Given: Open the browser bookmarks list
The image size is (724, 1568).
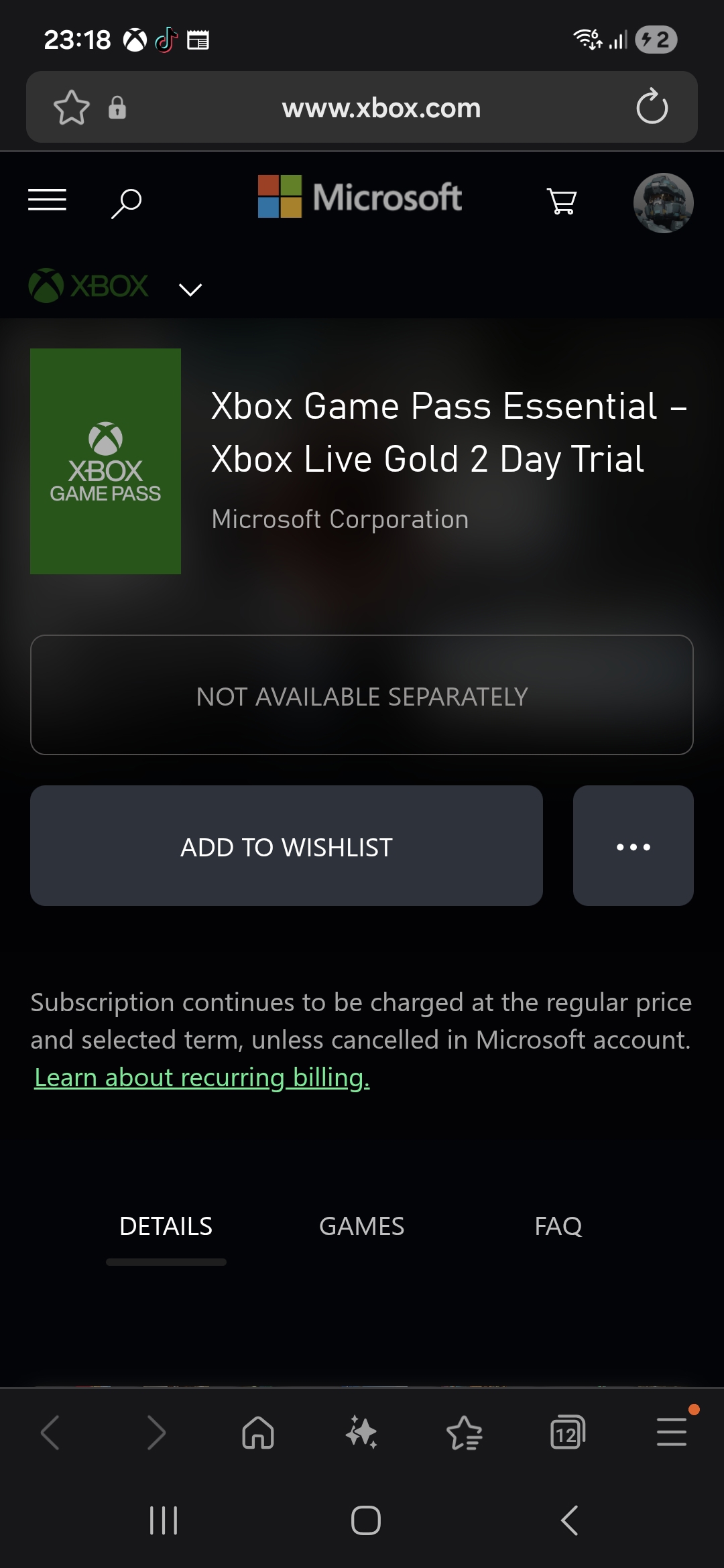Looking at the screenshot, I should point(465,1433).
